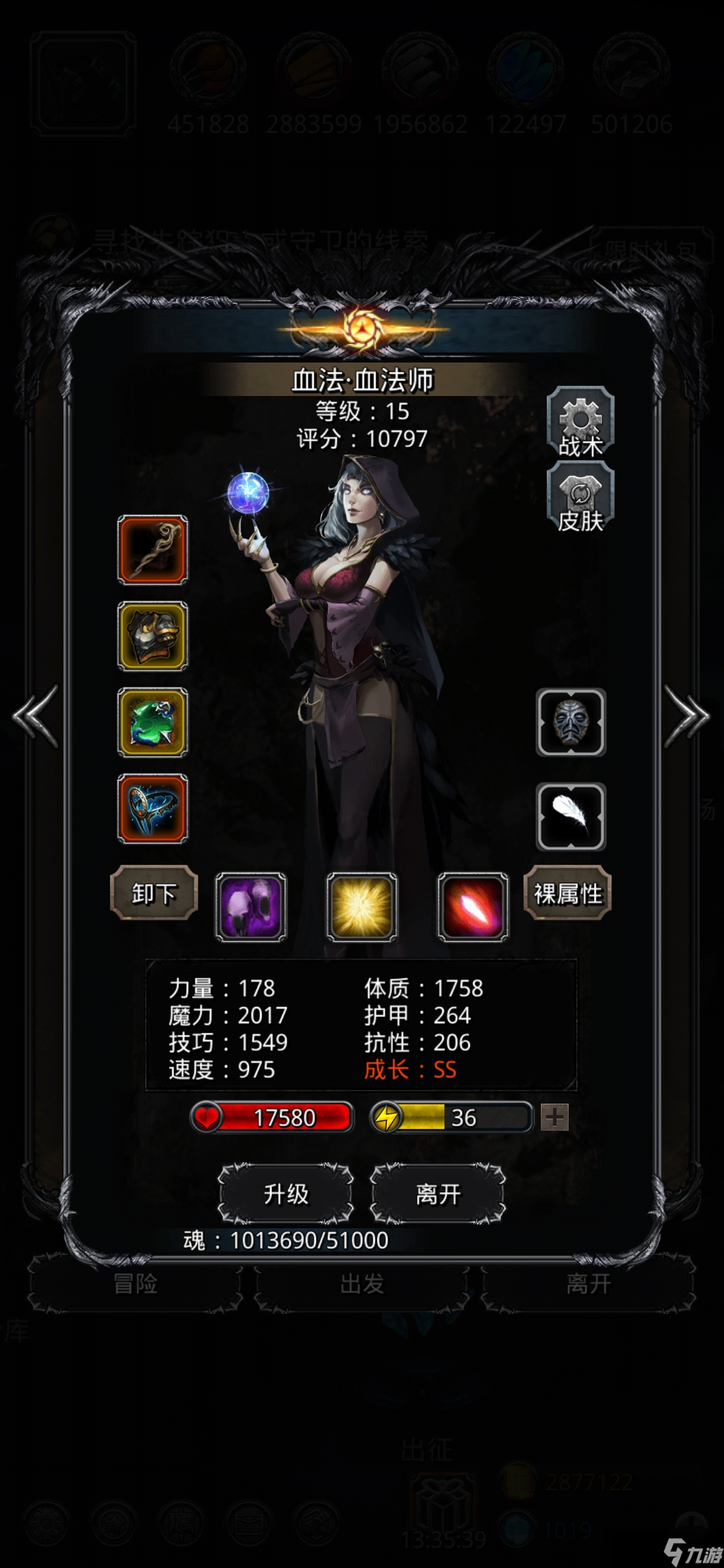Image resolution: width=724 pixels, height=1568 pixels.
Task: View the red slash skill
Action: tap(473, 907)
